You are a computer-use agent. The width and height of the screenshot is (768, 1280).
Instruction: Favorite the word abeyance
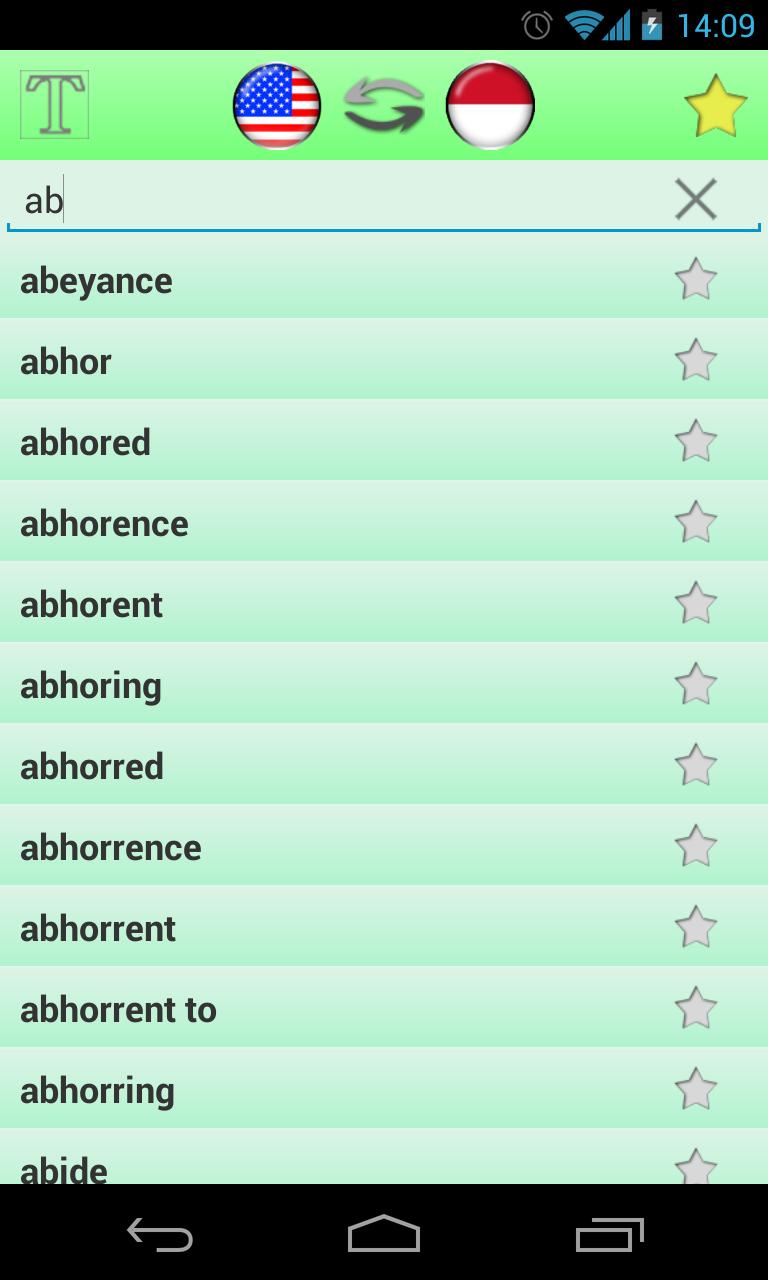697,280
